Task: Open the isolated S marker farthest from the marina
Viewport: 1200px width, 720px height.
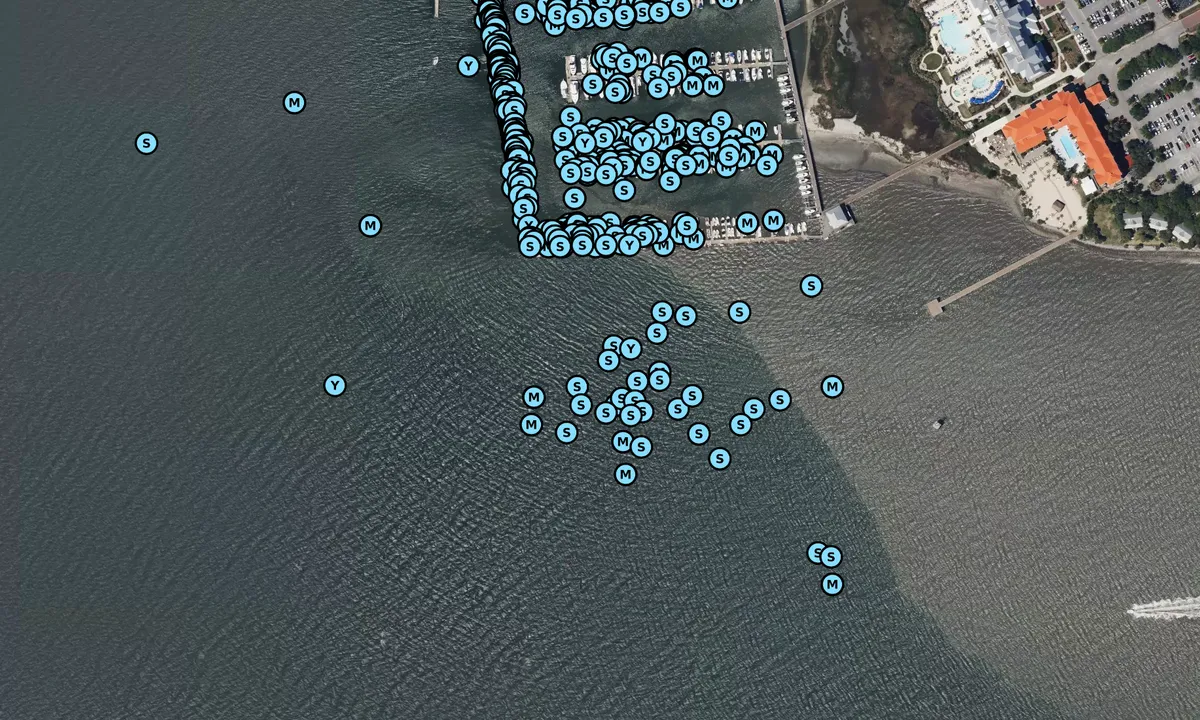Action: point(146,143)
